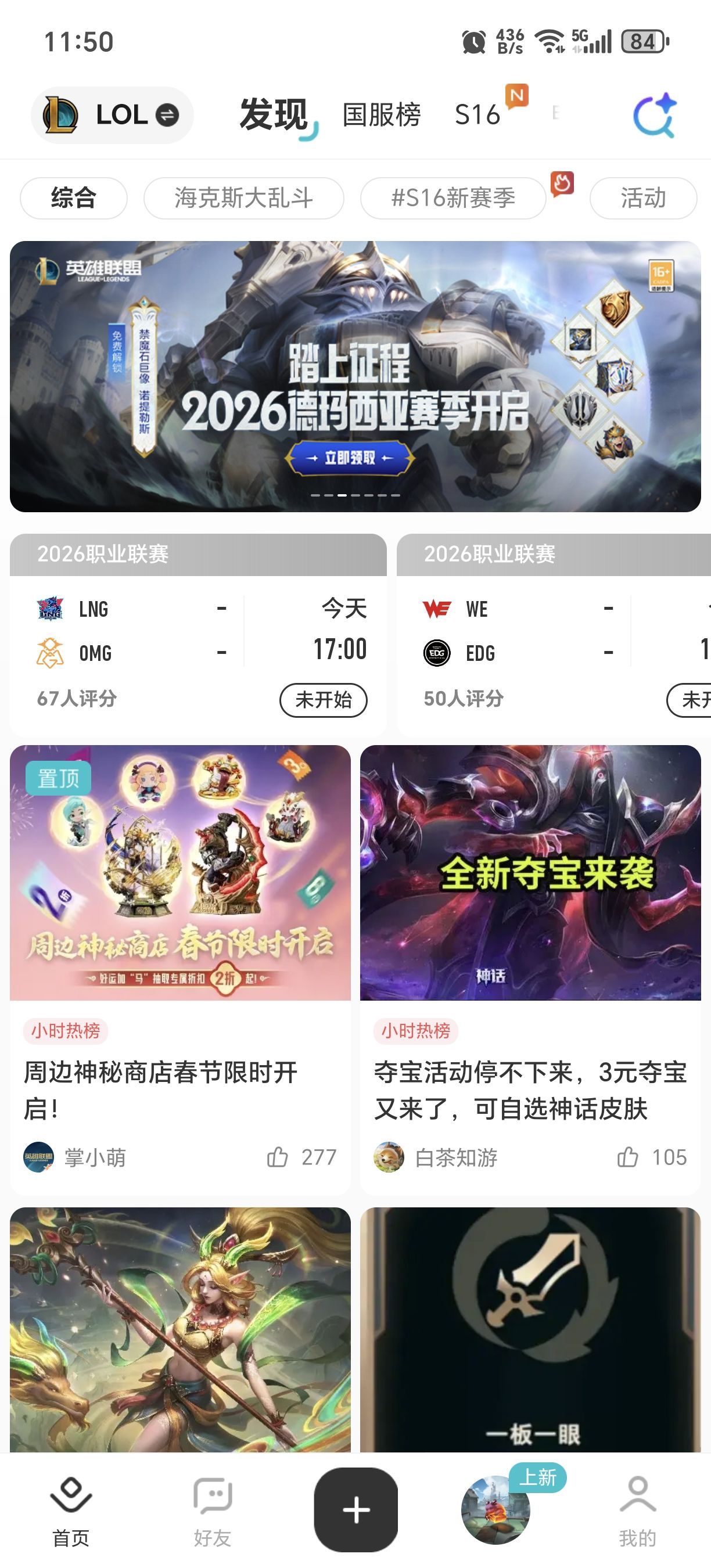Select the #S16新赛季 chip
711x1568 pixels.
(x=453, y=198)
